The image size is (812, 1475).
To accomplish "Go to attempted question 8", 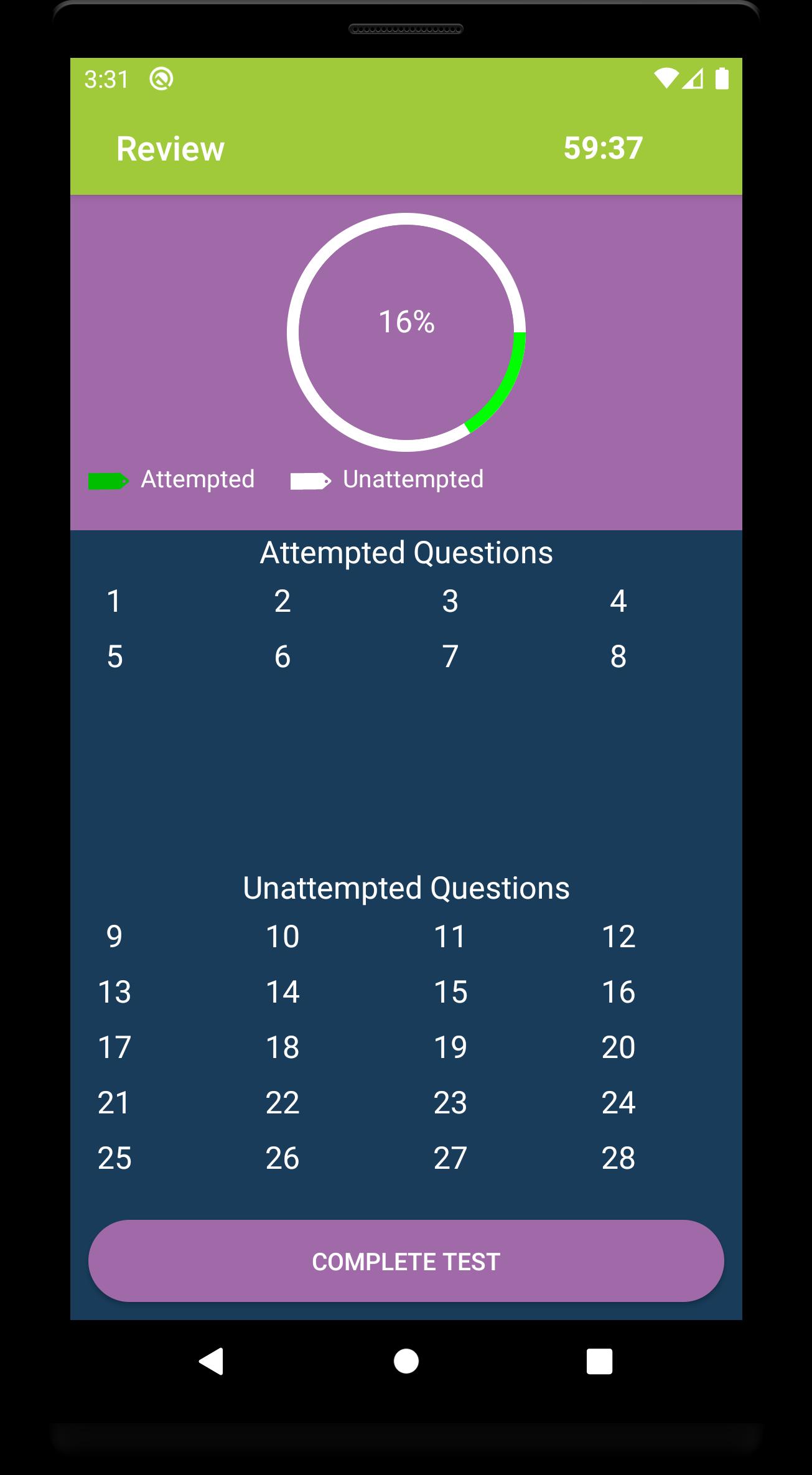I will click(x=618, y=657).
